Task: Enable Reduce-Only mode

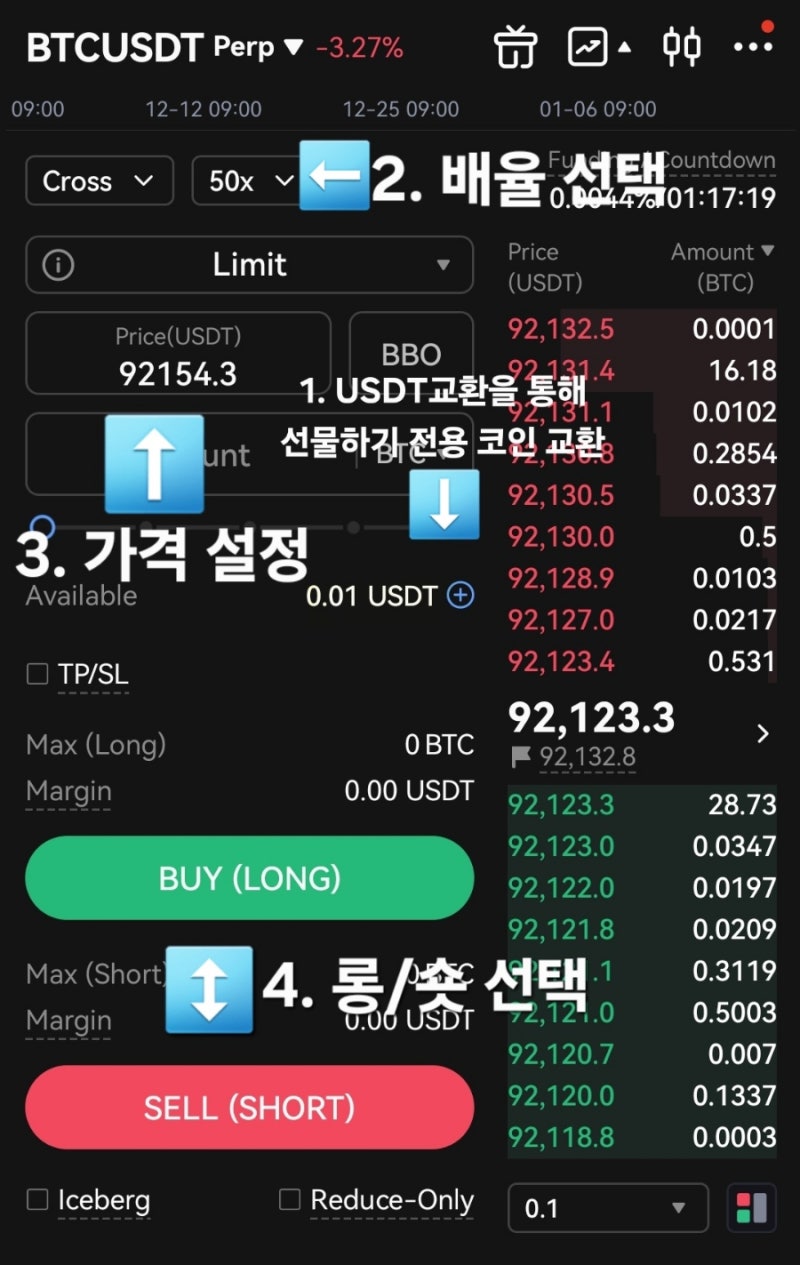Action: click(x=289, y=1199)
